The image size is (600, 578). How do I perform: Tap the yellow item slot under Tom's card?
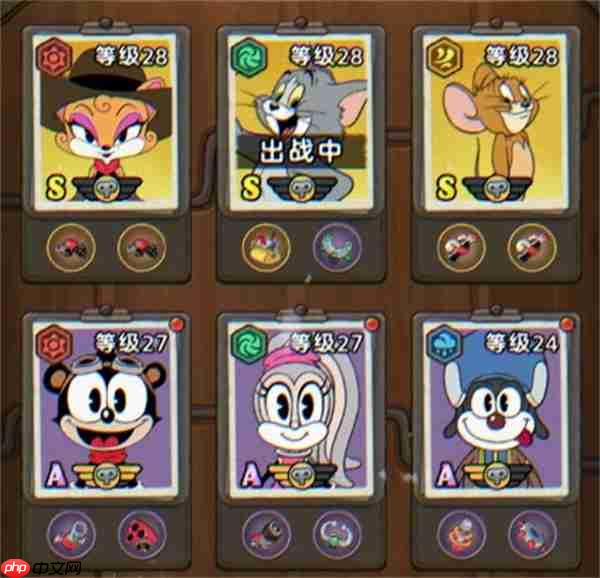click(x=265, y=246)
